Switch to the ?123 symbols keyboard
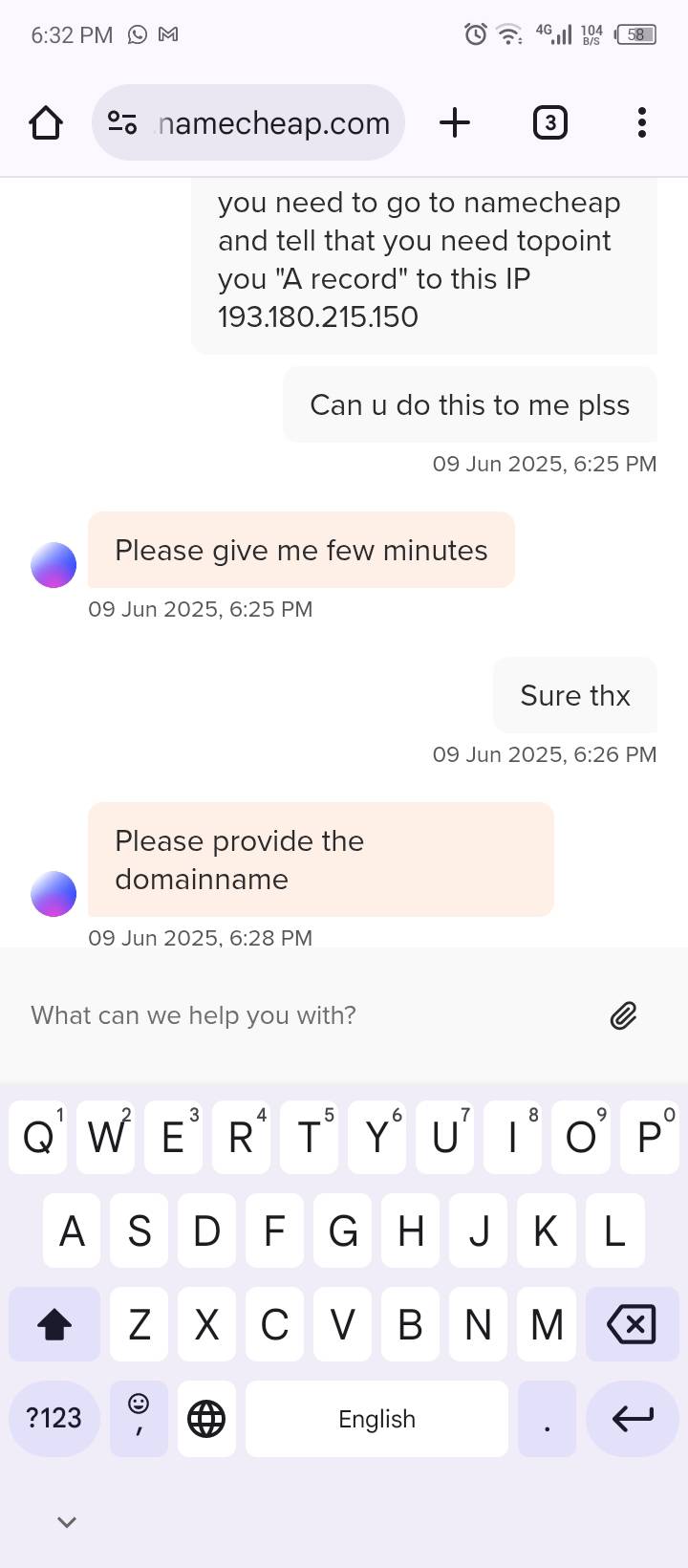The height and width of the screenshot is (1568, 688). click(54, 1419)
